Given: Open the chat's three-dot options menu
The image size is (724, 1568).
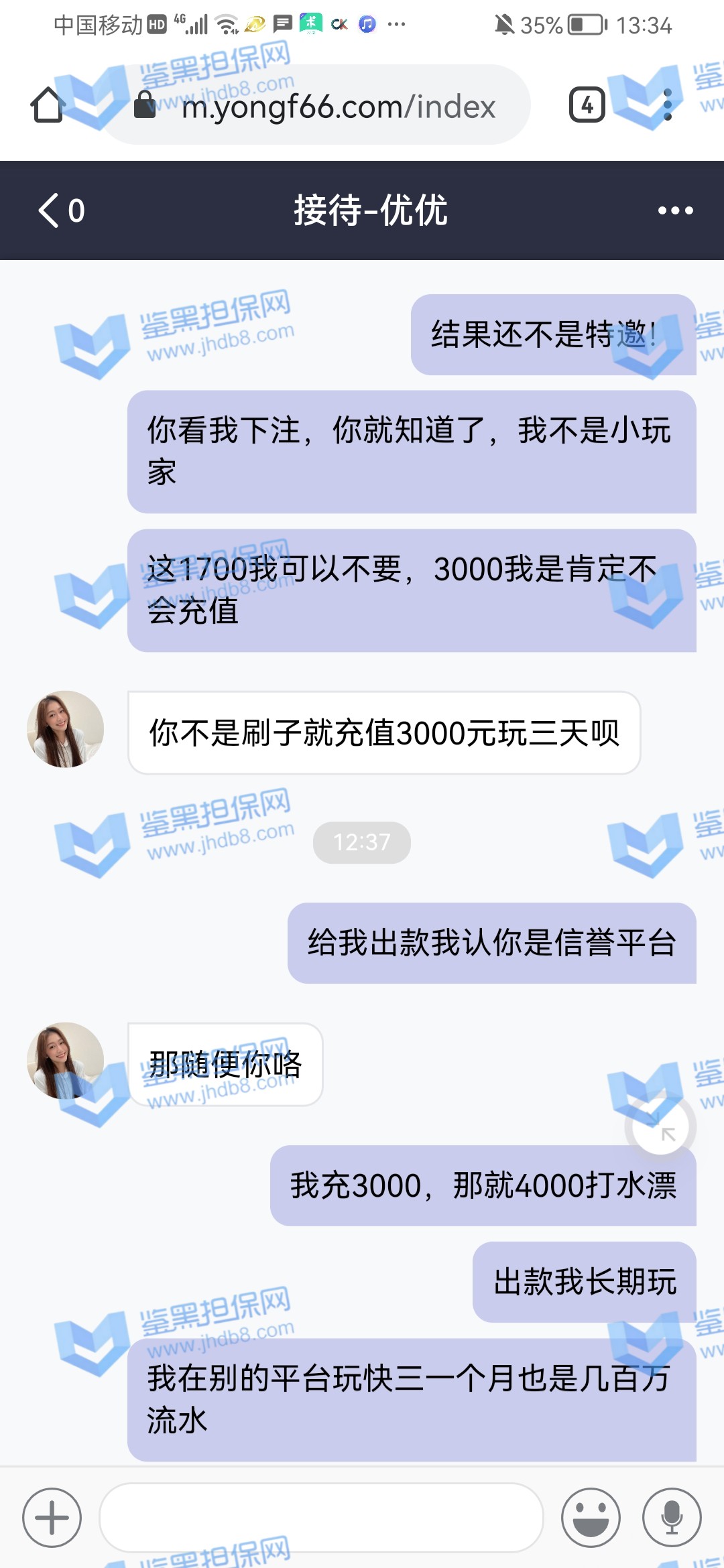Looking at the screenshot, I should [x=674, y=210].
